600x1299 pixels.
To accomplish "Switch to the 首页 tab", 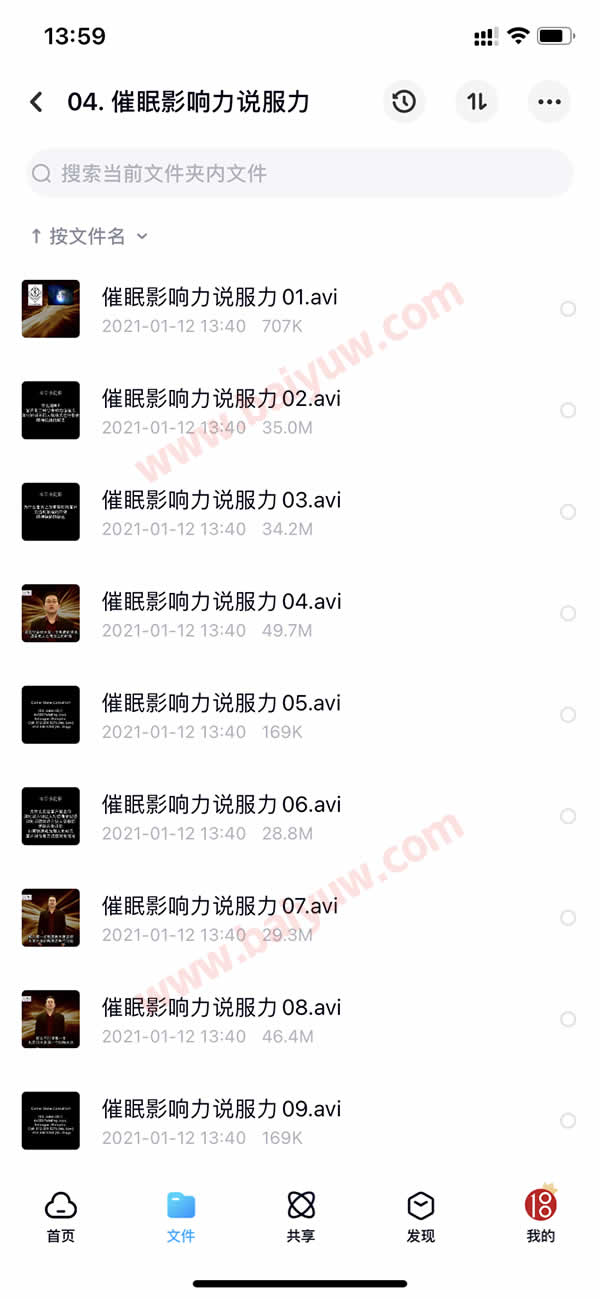I will point(61,1217).
